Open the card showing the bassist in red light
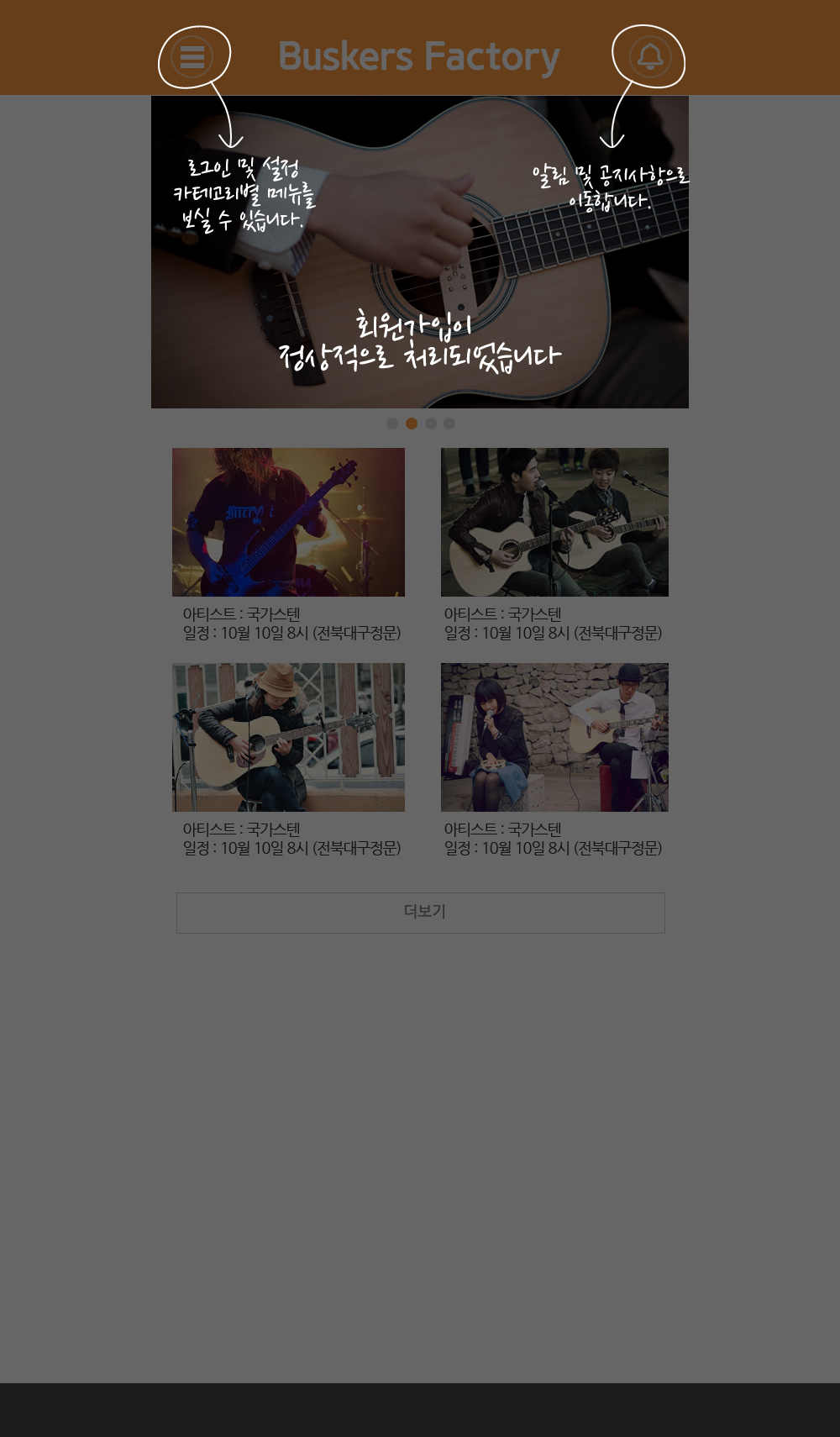Viewport: 840px width, 1437px height. point(288,522)
